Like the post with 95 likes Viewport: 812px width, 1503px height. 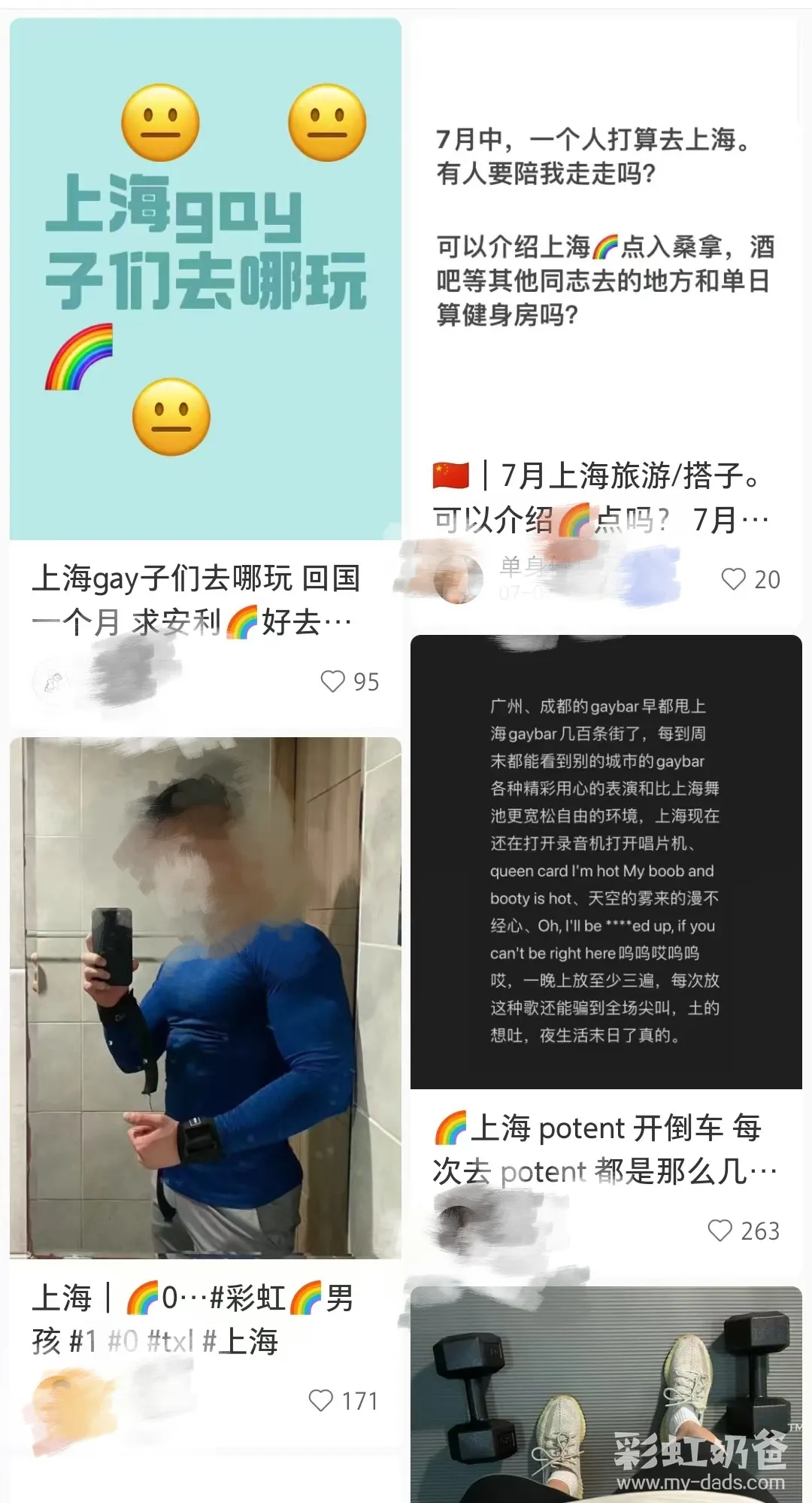333,682
